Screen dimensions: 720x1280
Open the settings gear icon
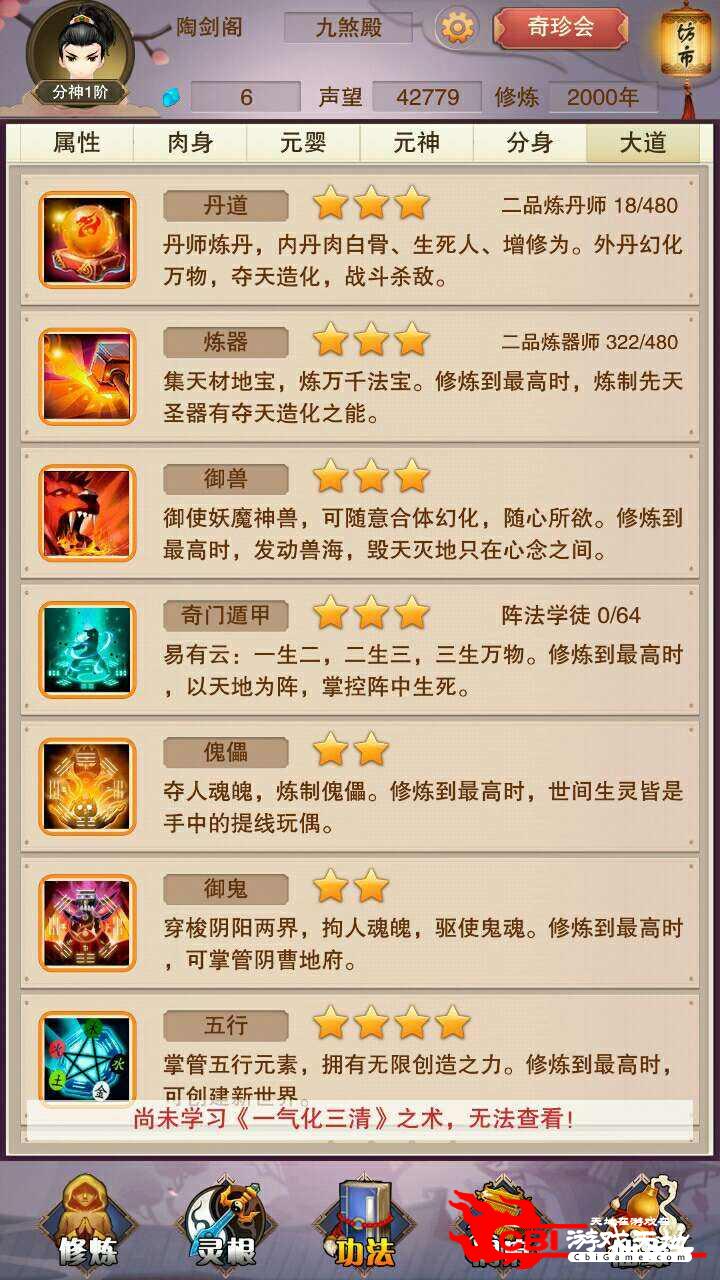(458, 27)
